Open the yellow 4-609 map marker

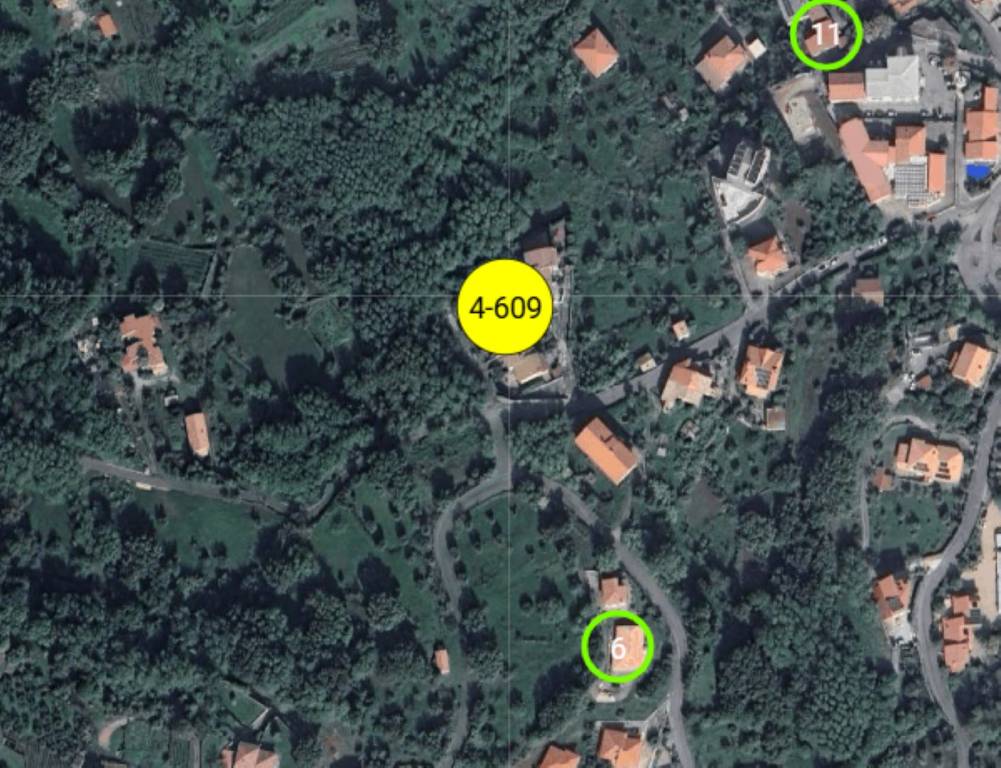coord(505,307)
